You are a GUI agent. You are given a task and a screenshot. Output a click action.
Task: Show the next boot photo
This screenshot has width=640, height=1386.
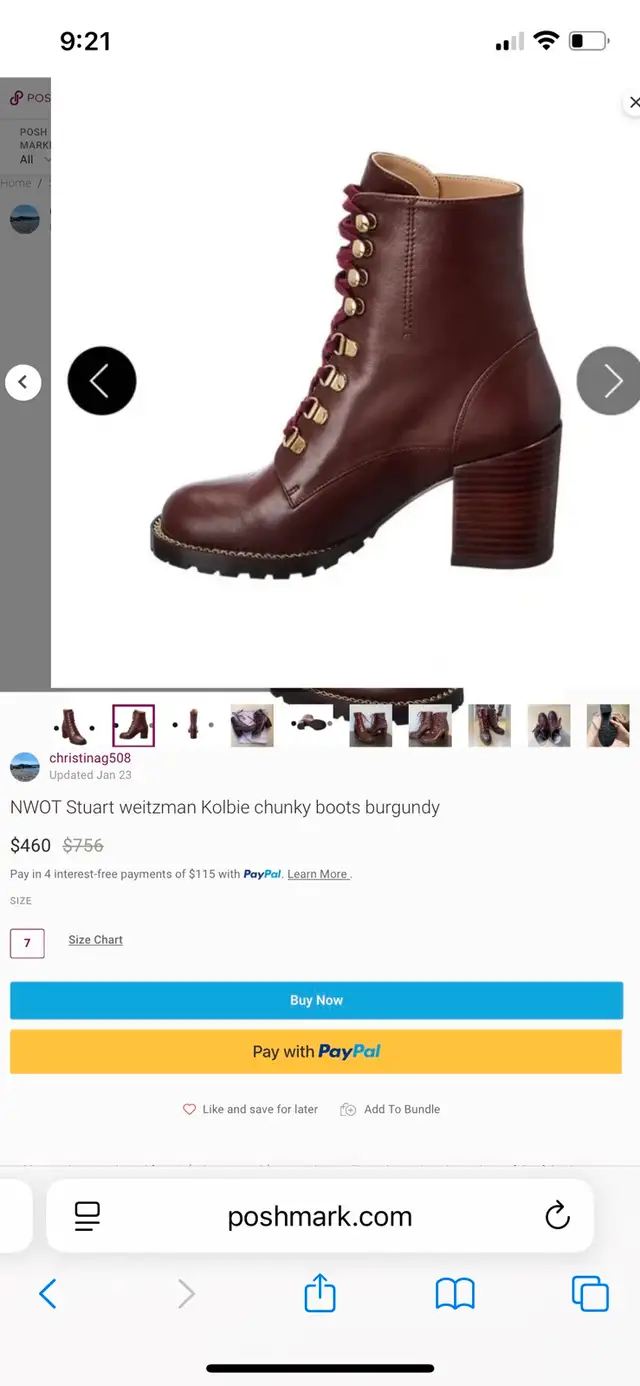[609, 381]
